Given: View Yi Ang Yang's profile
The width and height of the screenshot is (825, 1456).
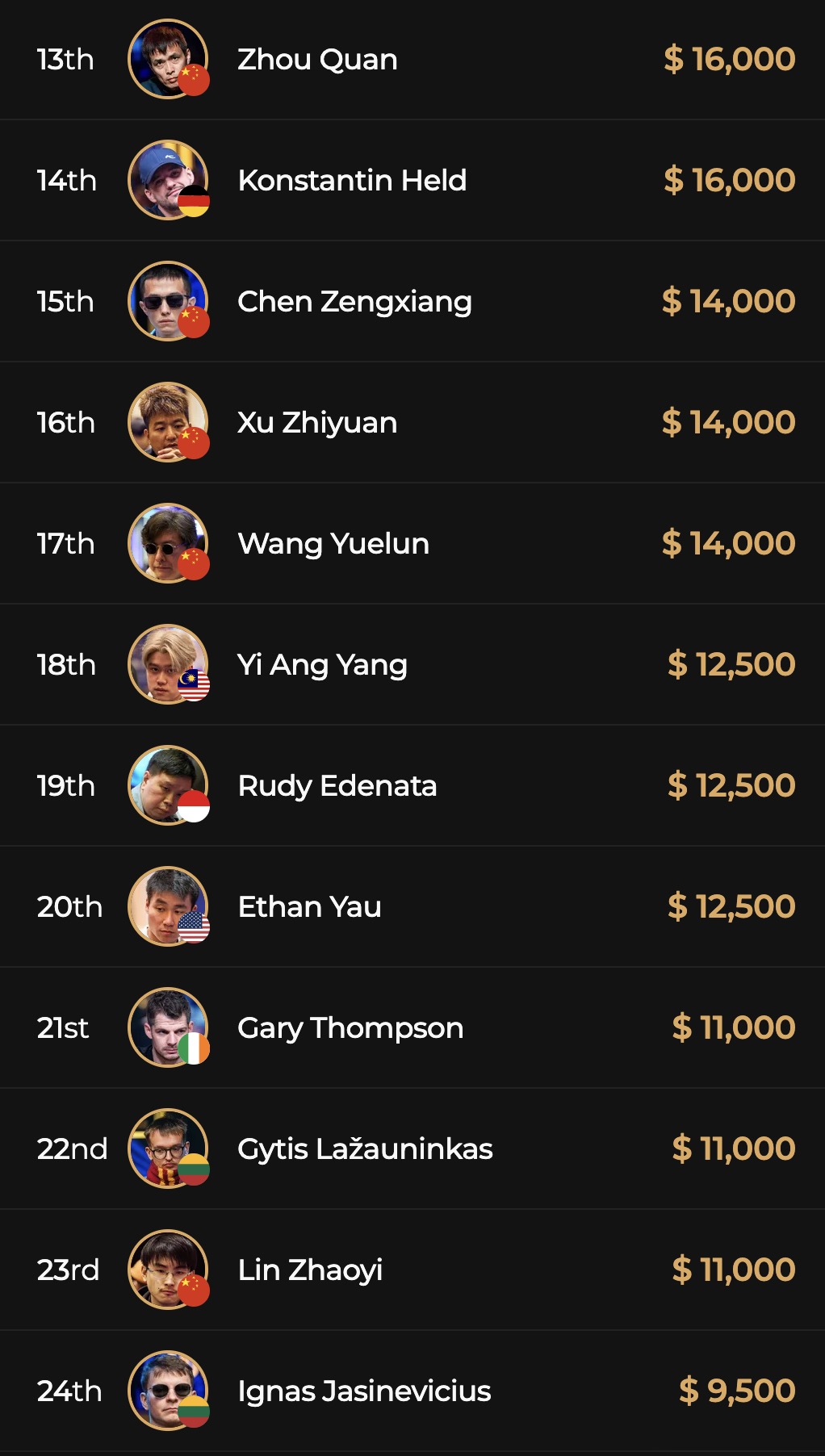Looking at the screenshot, I should coord(322,665).
